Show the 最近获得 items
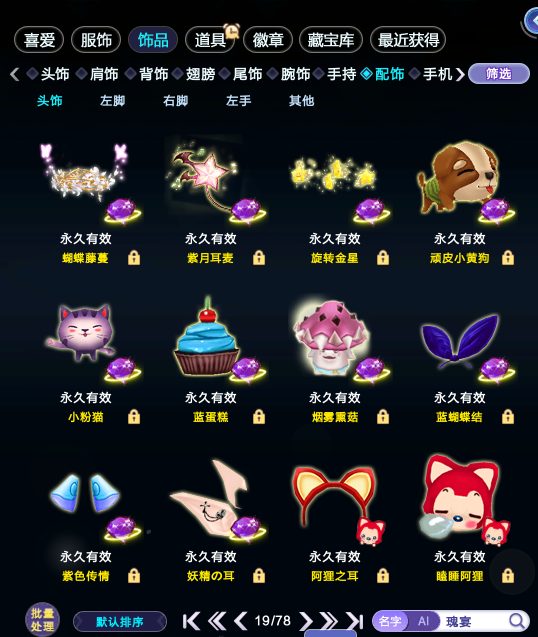 tap(408, 40)
